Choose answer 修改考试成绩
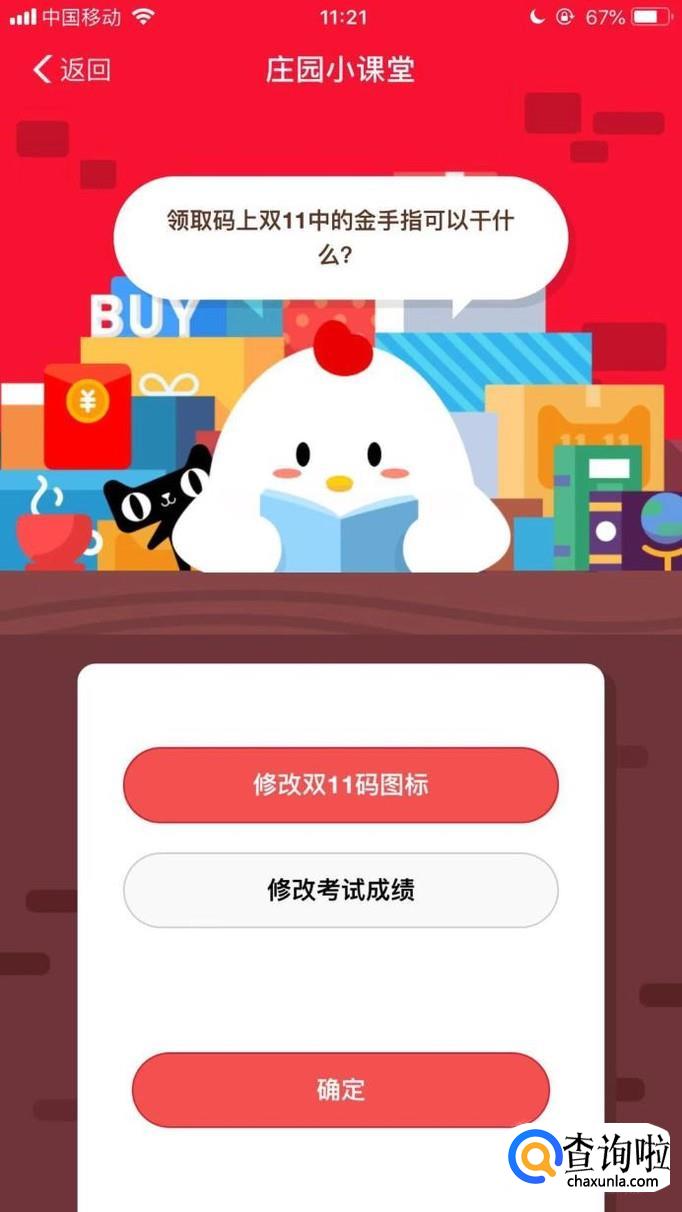This screenshot has width=682, height=1212. pyautogui.click(x=340, y=890)
